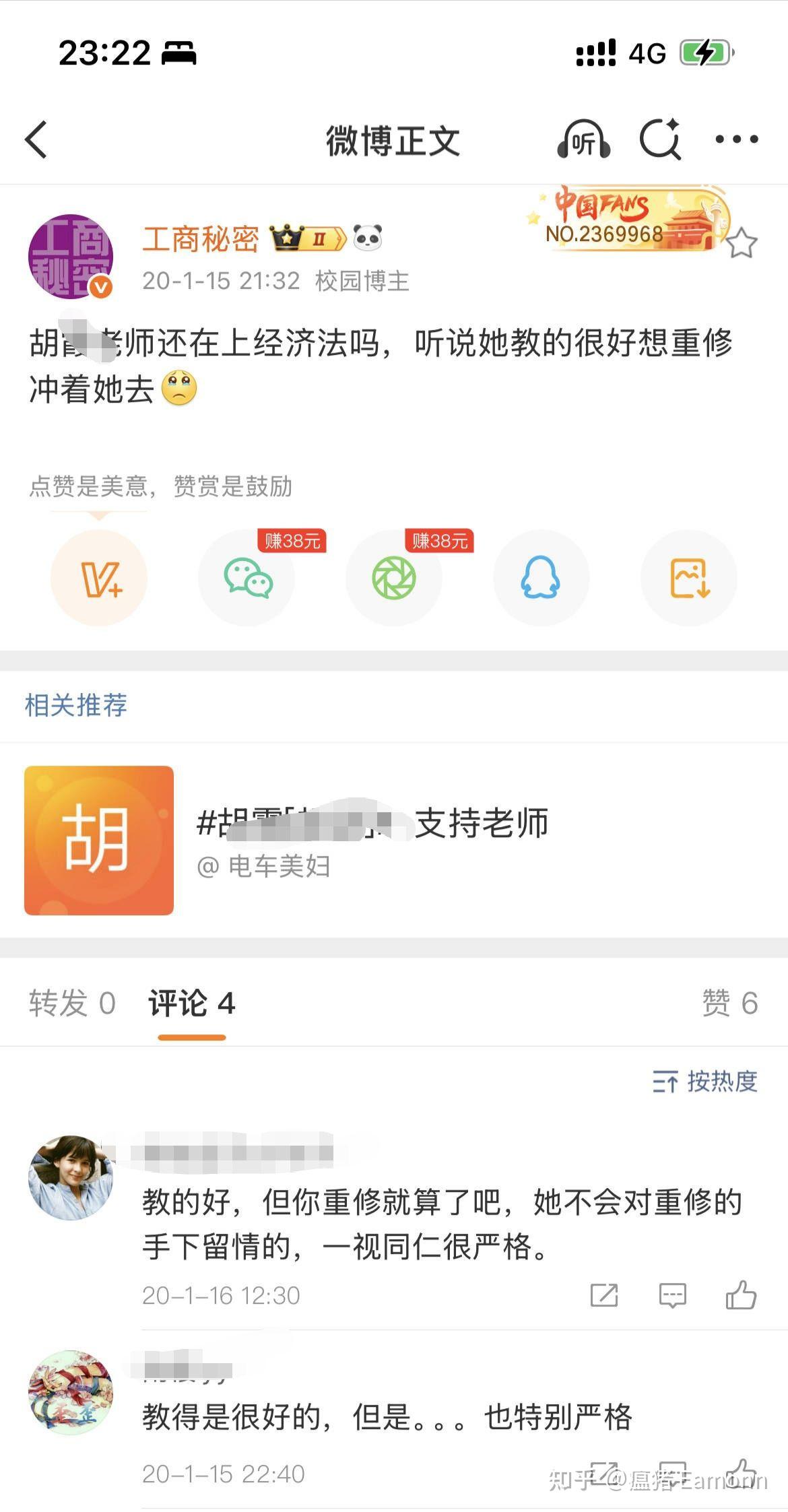Change comment sorting via 按热度
Viewport: 788px width, 1512px height.
(705, 1082)
